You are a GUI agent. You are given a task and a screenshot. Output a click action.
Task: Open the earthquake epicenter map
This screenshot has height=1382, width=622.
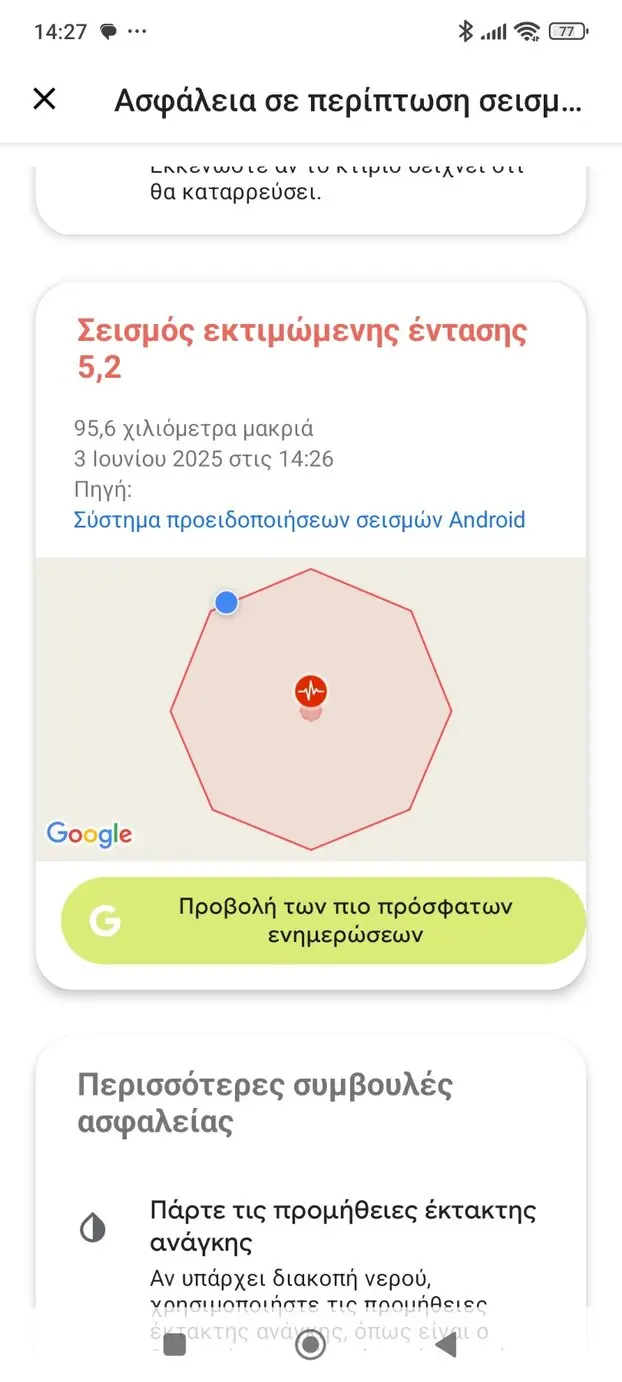coord(311,708)
